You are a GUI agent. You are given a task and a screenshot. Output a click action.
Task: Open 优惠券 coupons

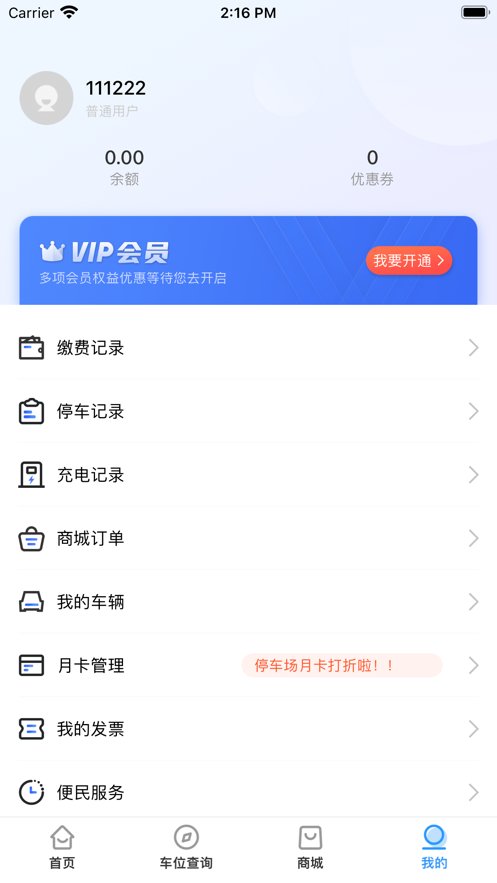372,167
